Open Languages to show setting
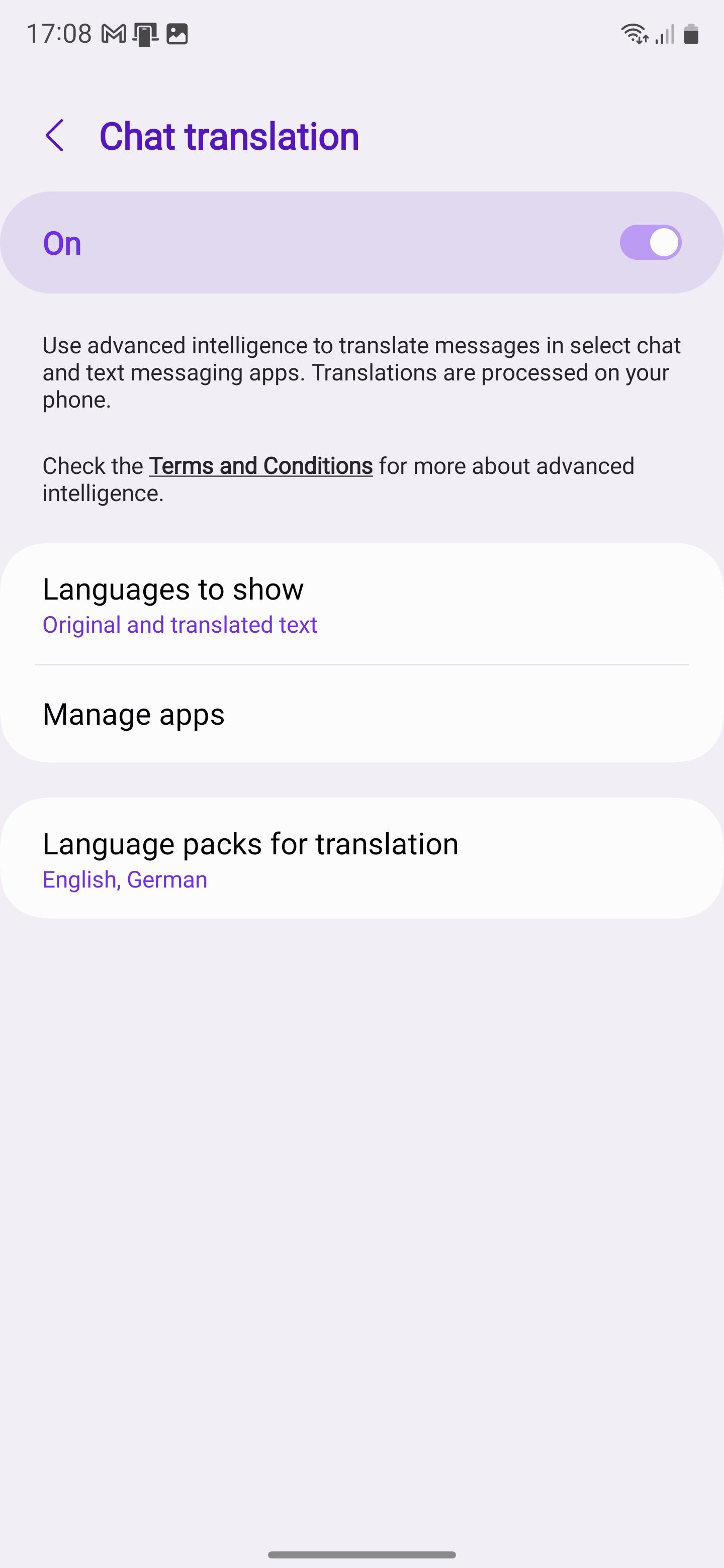This screenshot has height=1568, width=724. click(361, 605)
